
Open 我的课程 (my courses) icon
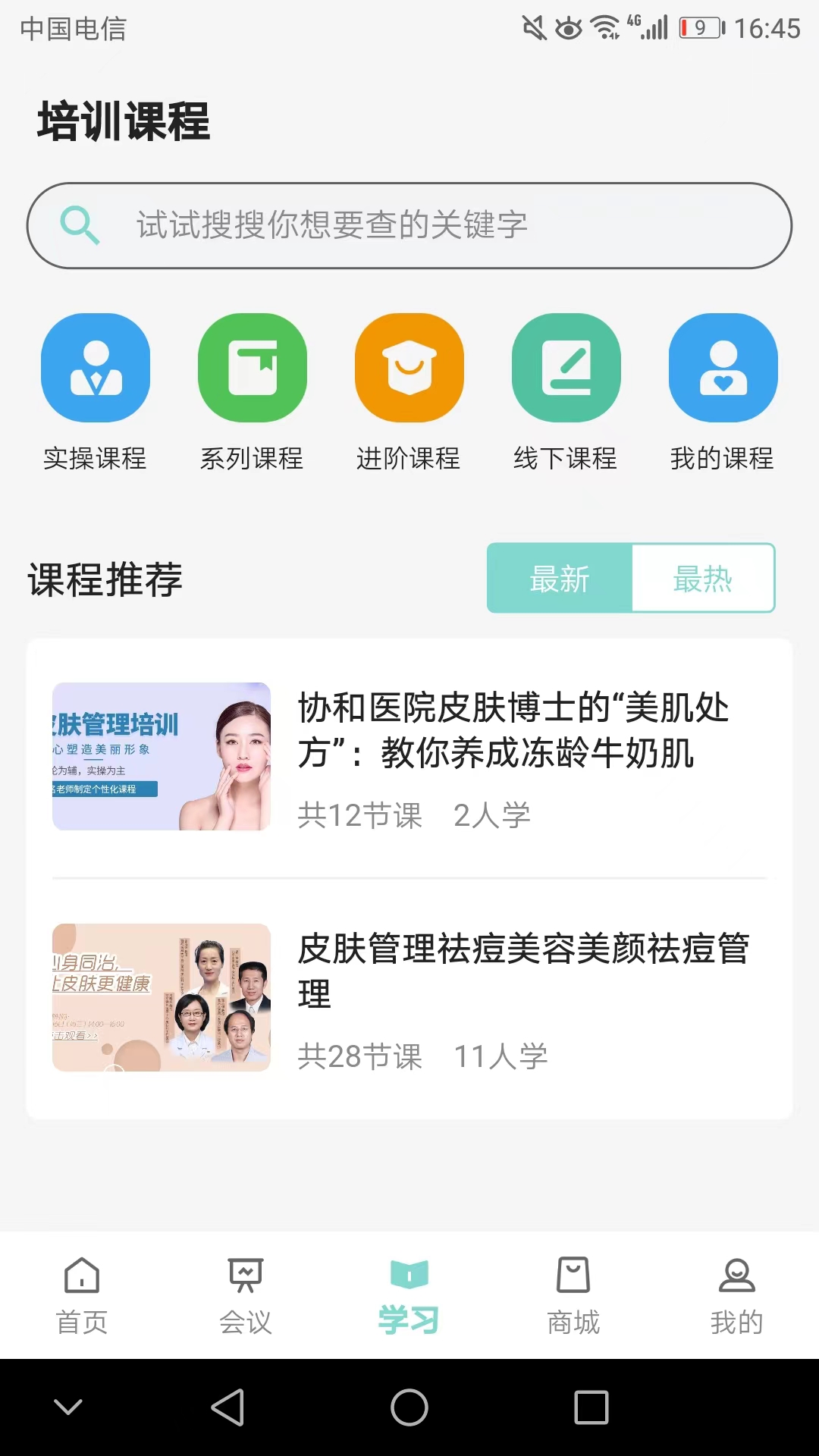click(722, 368)
